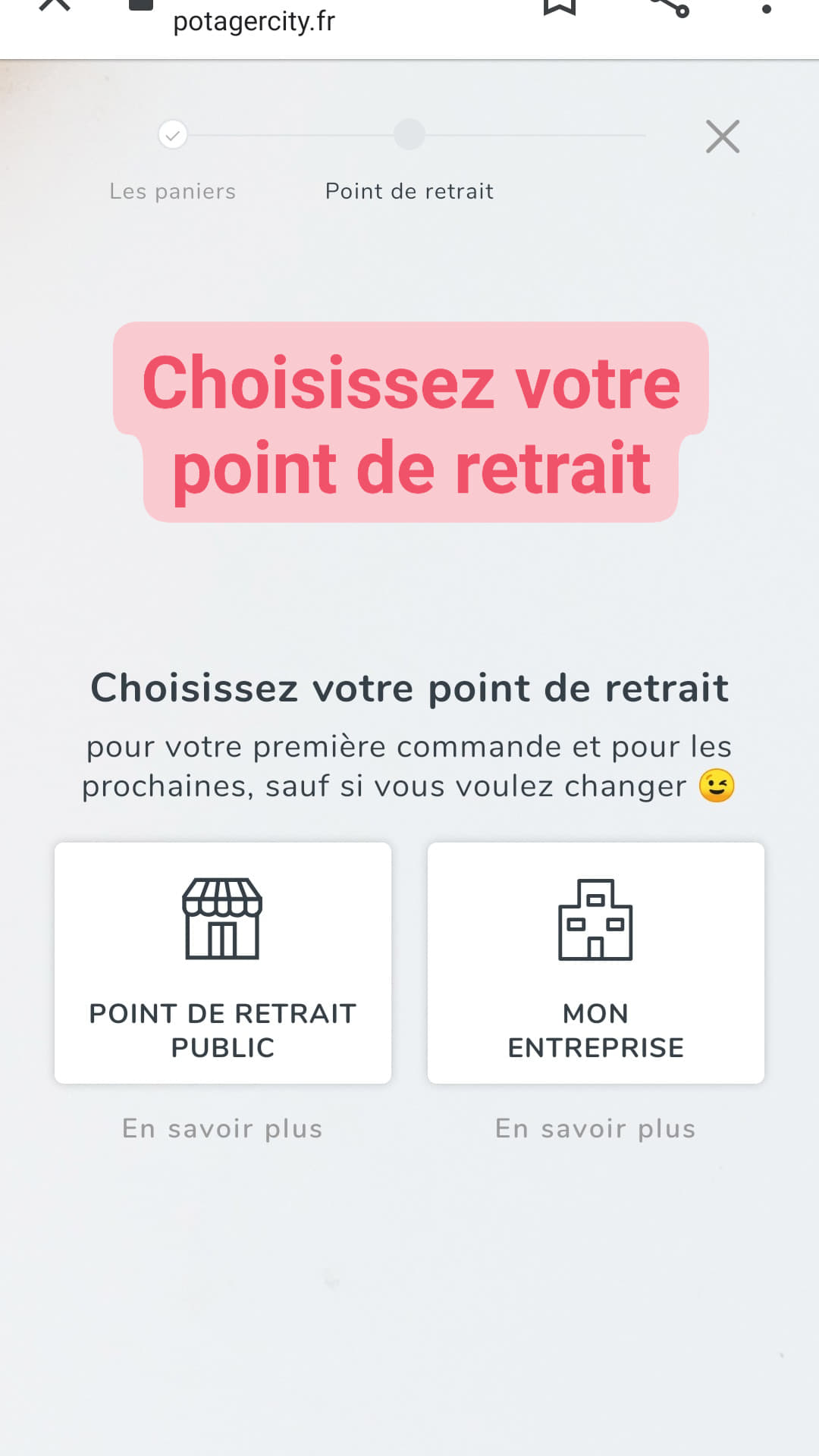
Task: Select Point de retrait public card
Action: tap(223, 962)
